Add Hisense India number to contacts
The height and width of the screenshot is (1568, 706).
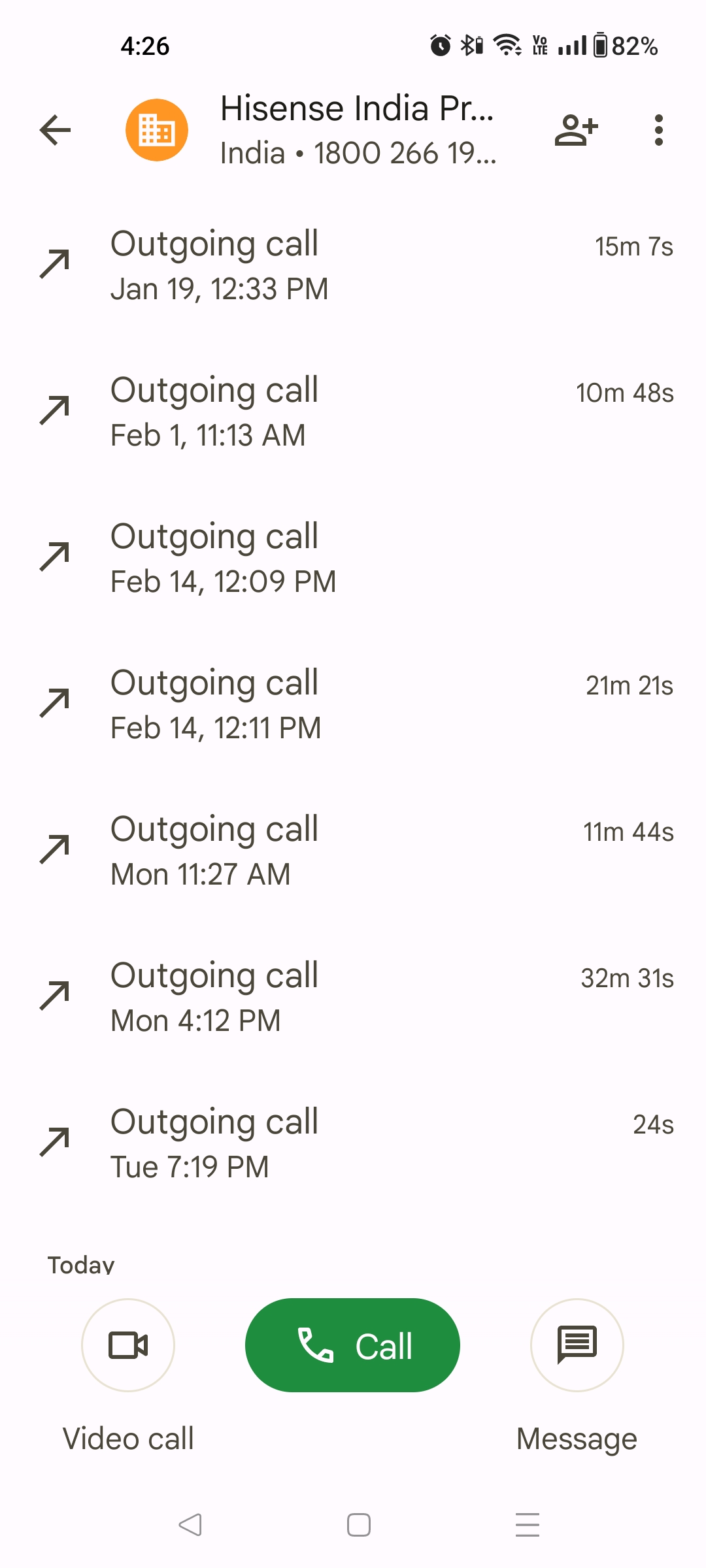576,130
